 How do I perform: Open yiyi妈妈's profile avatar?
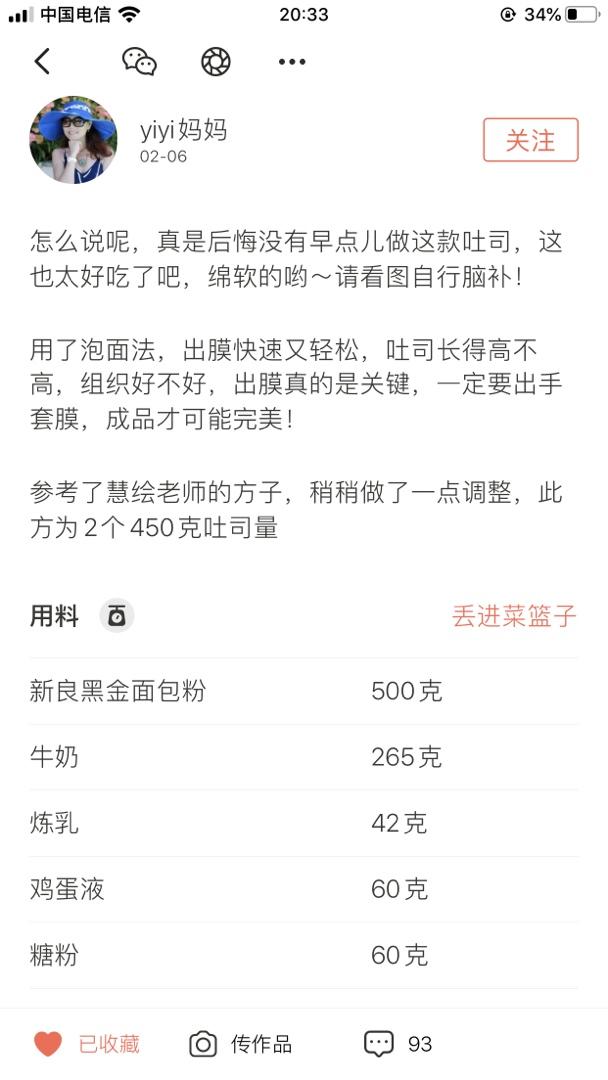73,140
